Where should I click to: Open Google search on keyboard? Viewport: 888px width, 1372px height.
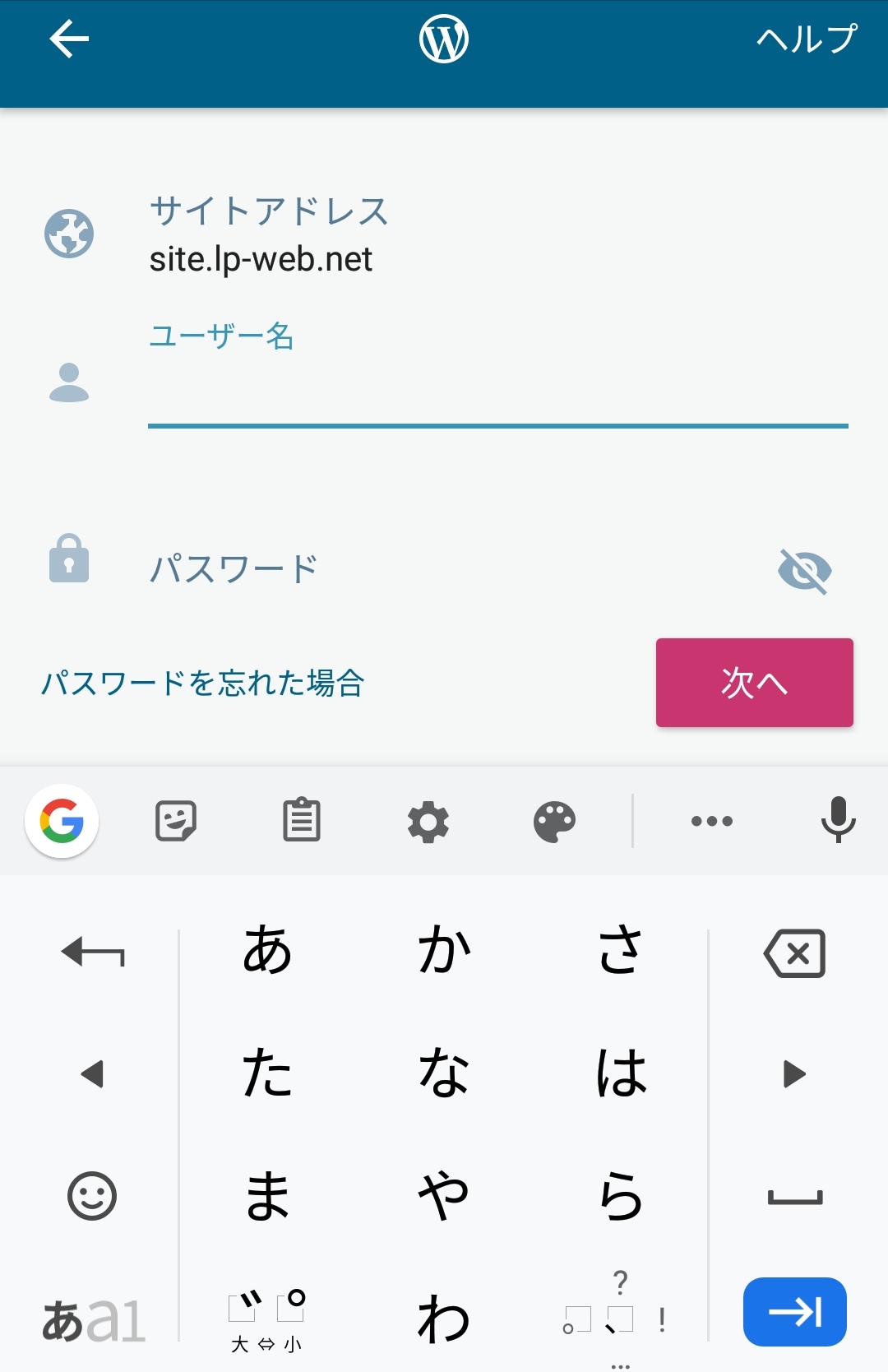click(62, 821)
